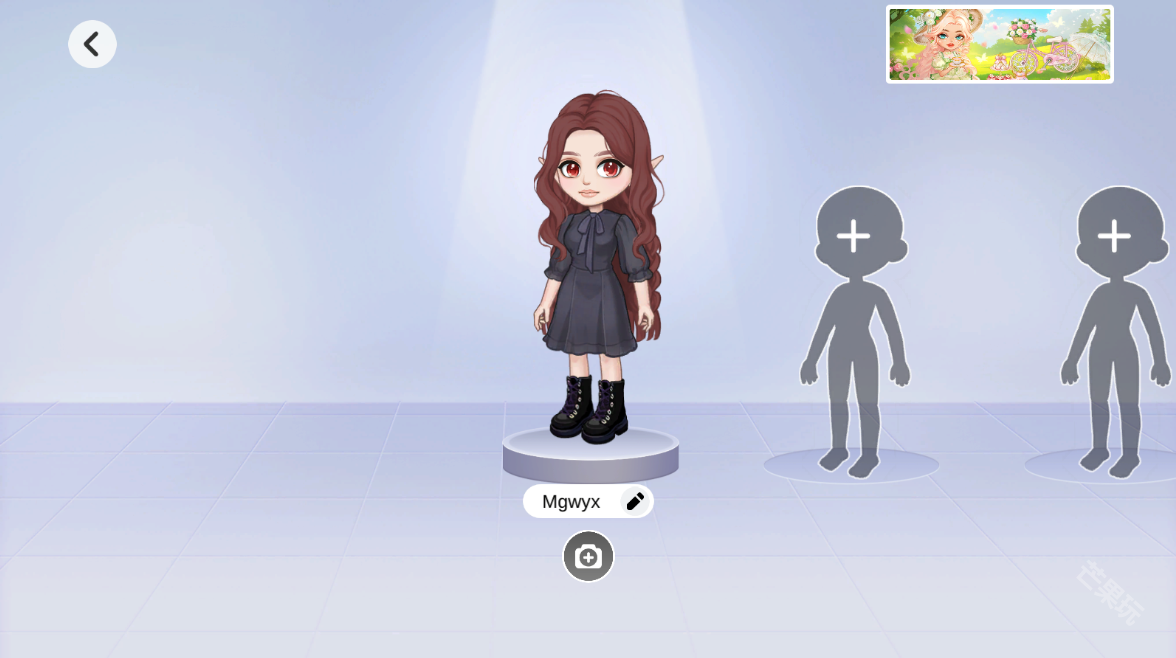Tap the camera photo button
1176x658 pixels.
588,557
